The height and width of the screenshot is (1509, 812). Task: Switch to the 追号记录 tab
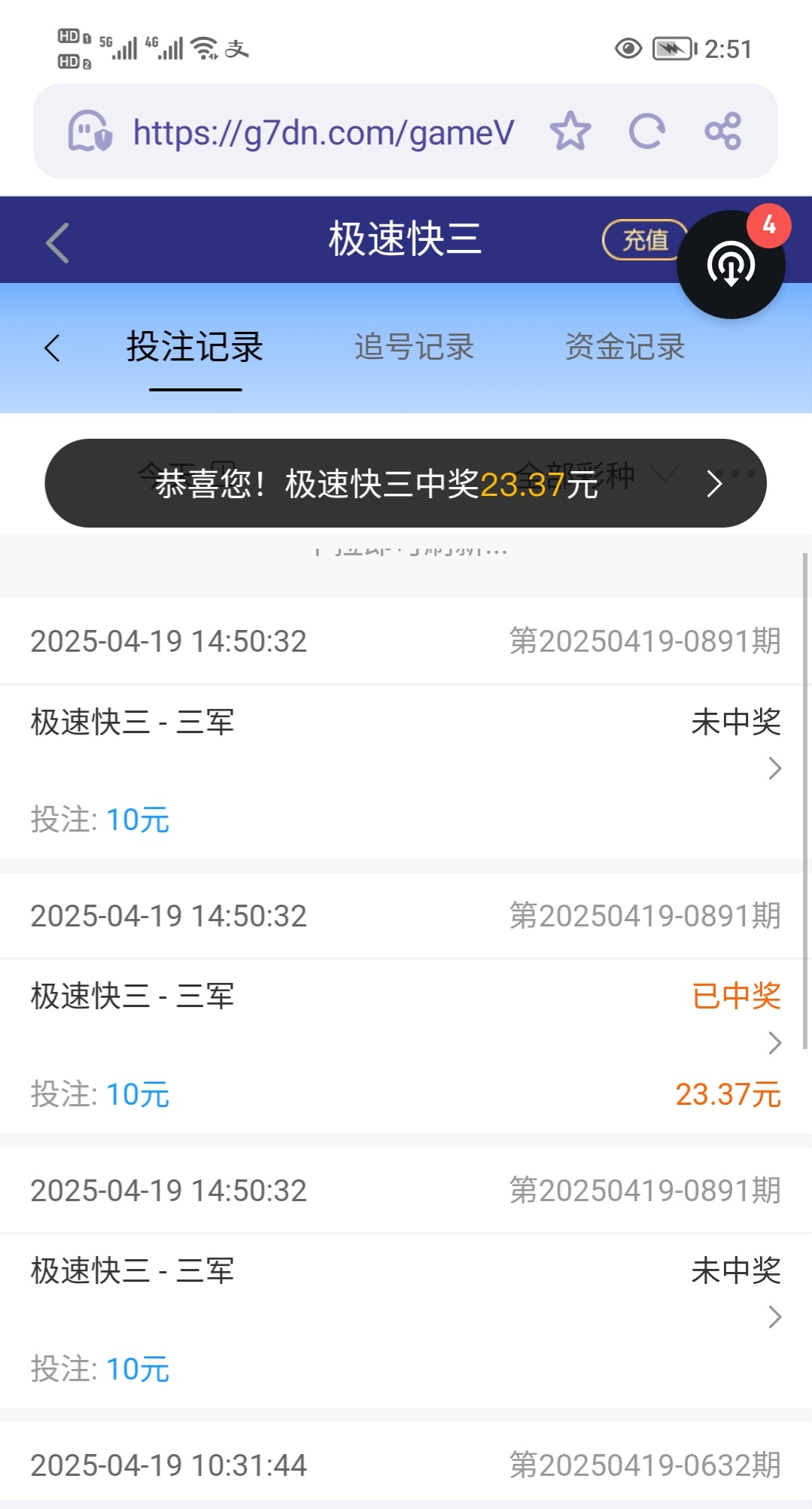(414, 348)
